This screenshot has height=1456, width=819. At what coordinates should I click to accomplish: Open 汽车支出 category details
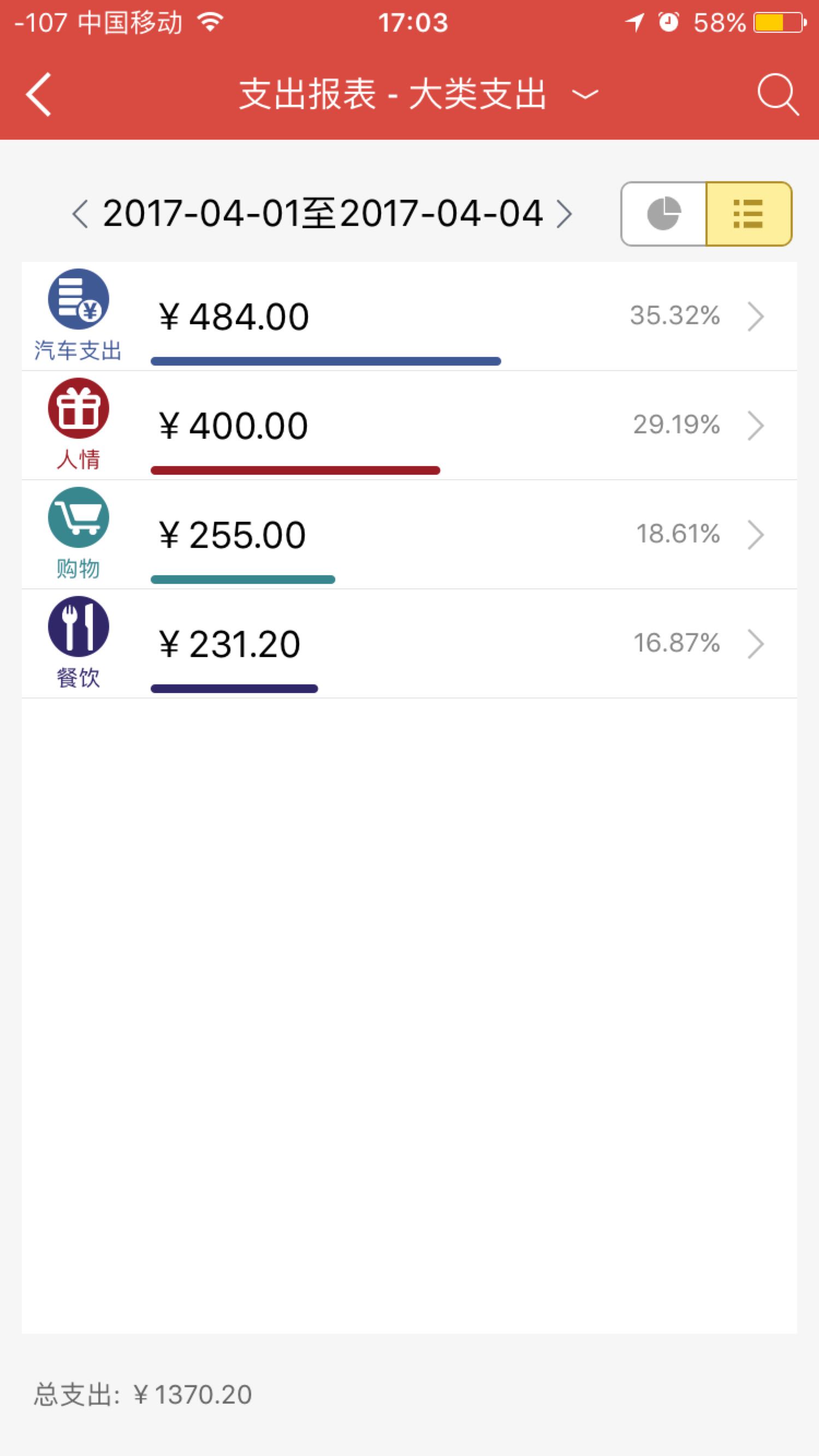tap(410, 317)
